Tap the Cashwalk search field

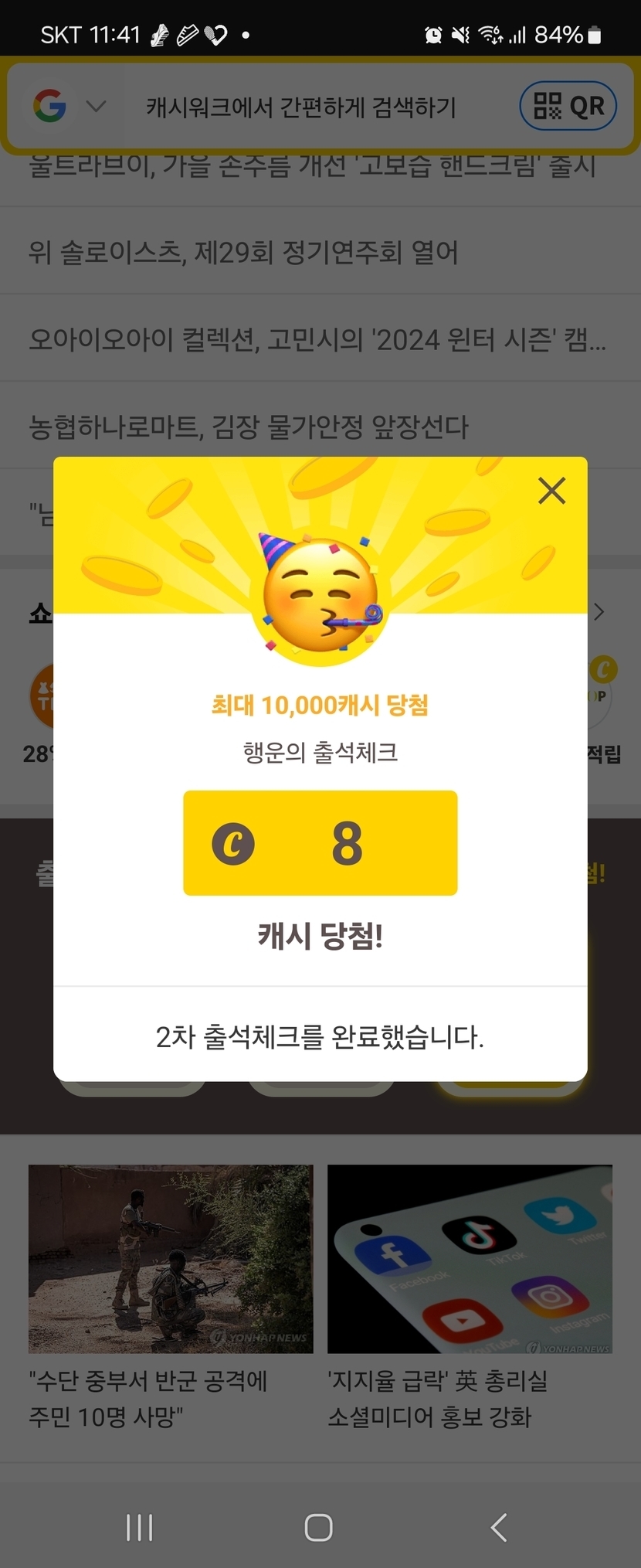click(x=301, y=107)
